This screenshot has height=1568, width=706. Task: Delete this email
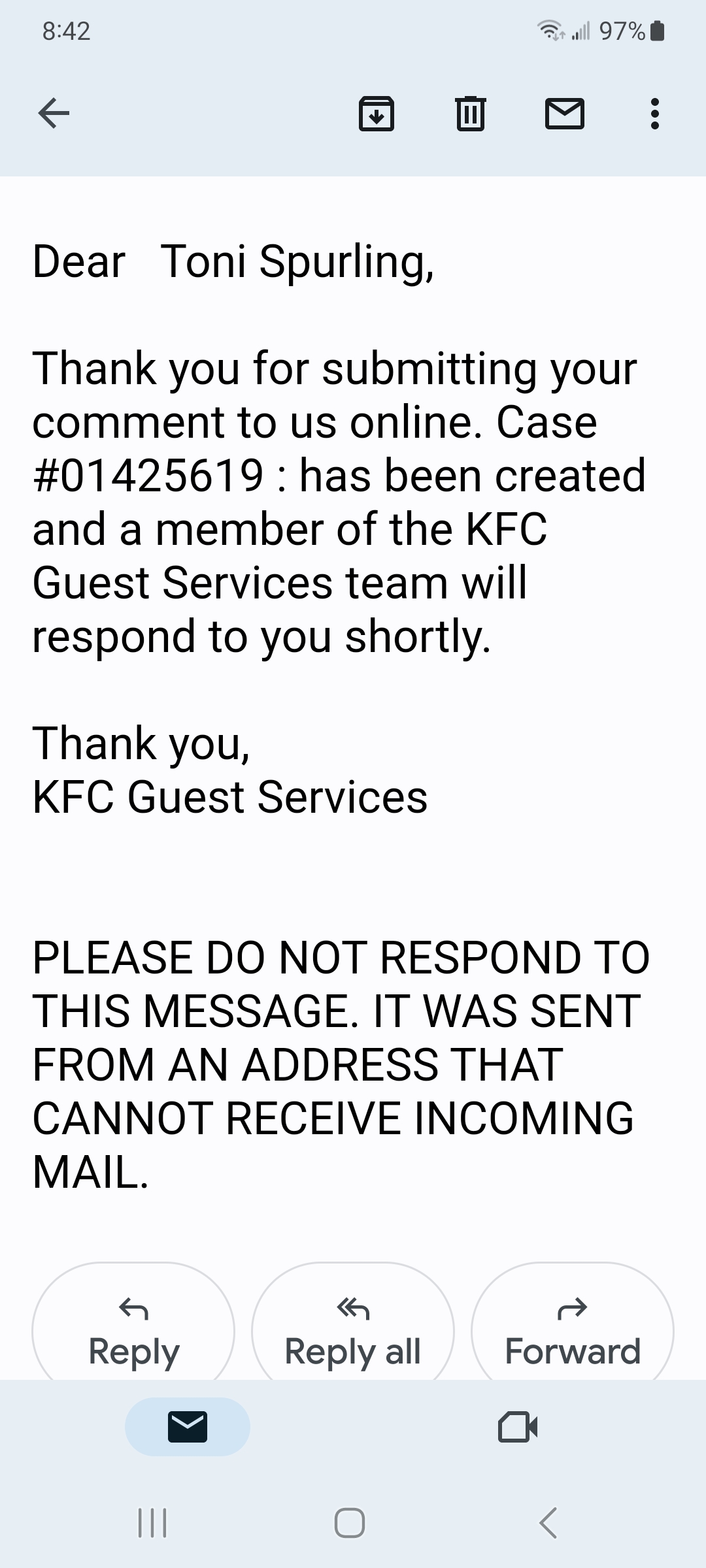(470, 114)
